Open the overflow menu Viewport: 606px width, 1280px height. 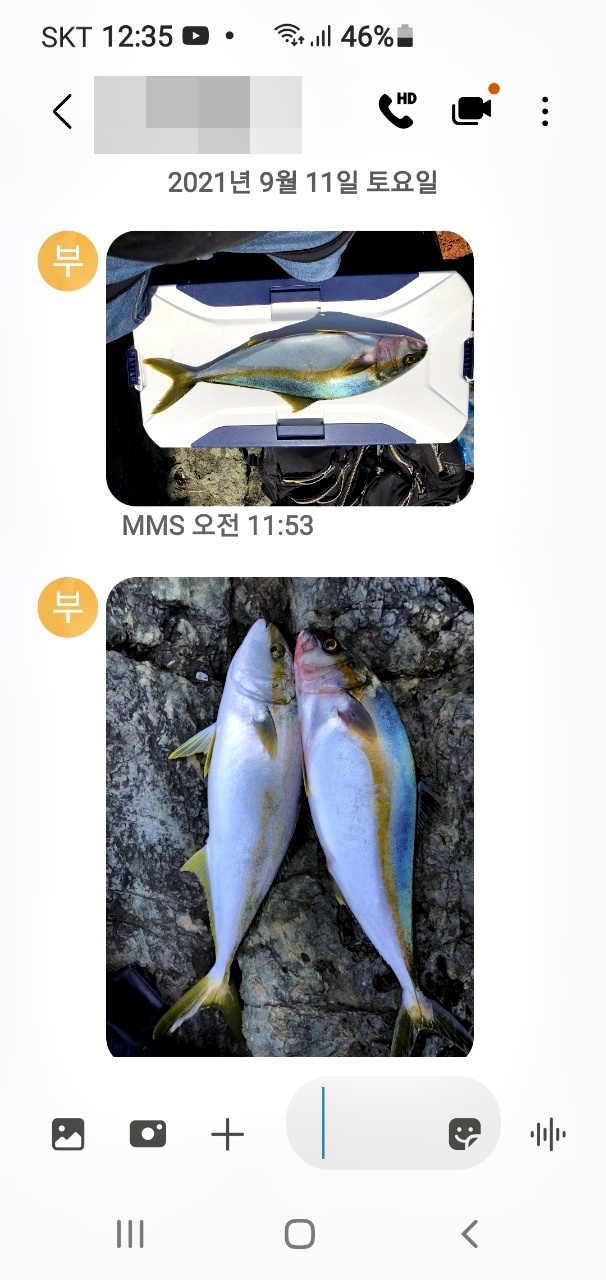[545, 111]
